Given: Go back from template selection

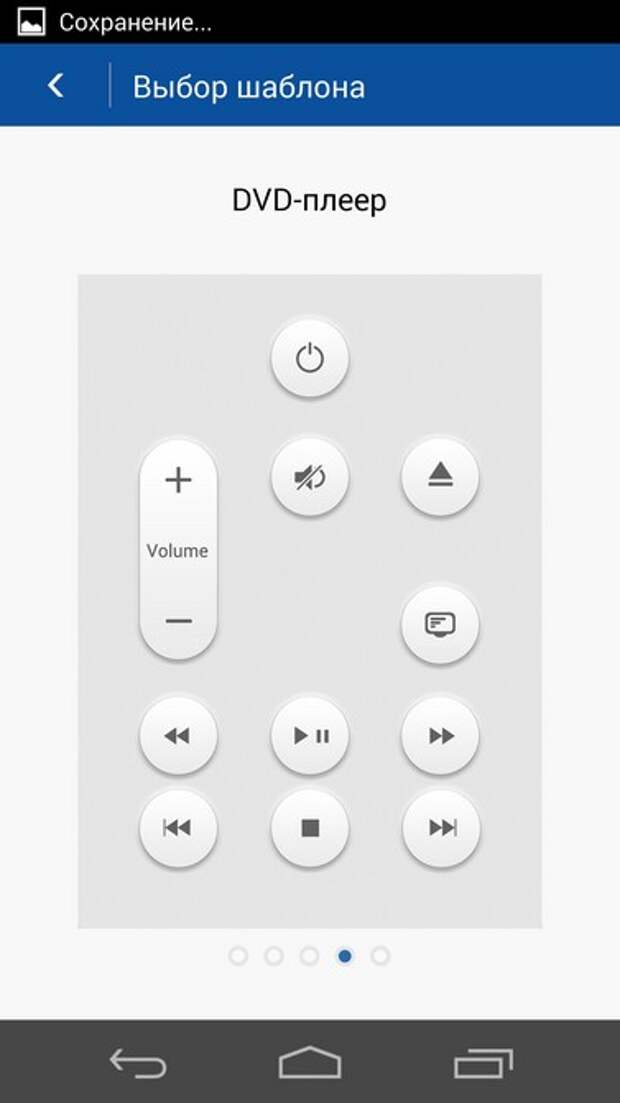Looking at the screenshot, I should click(x=56, y=86).
